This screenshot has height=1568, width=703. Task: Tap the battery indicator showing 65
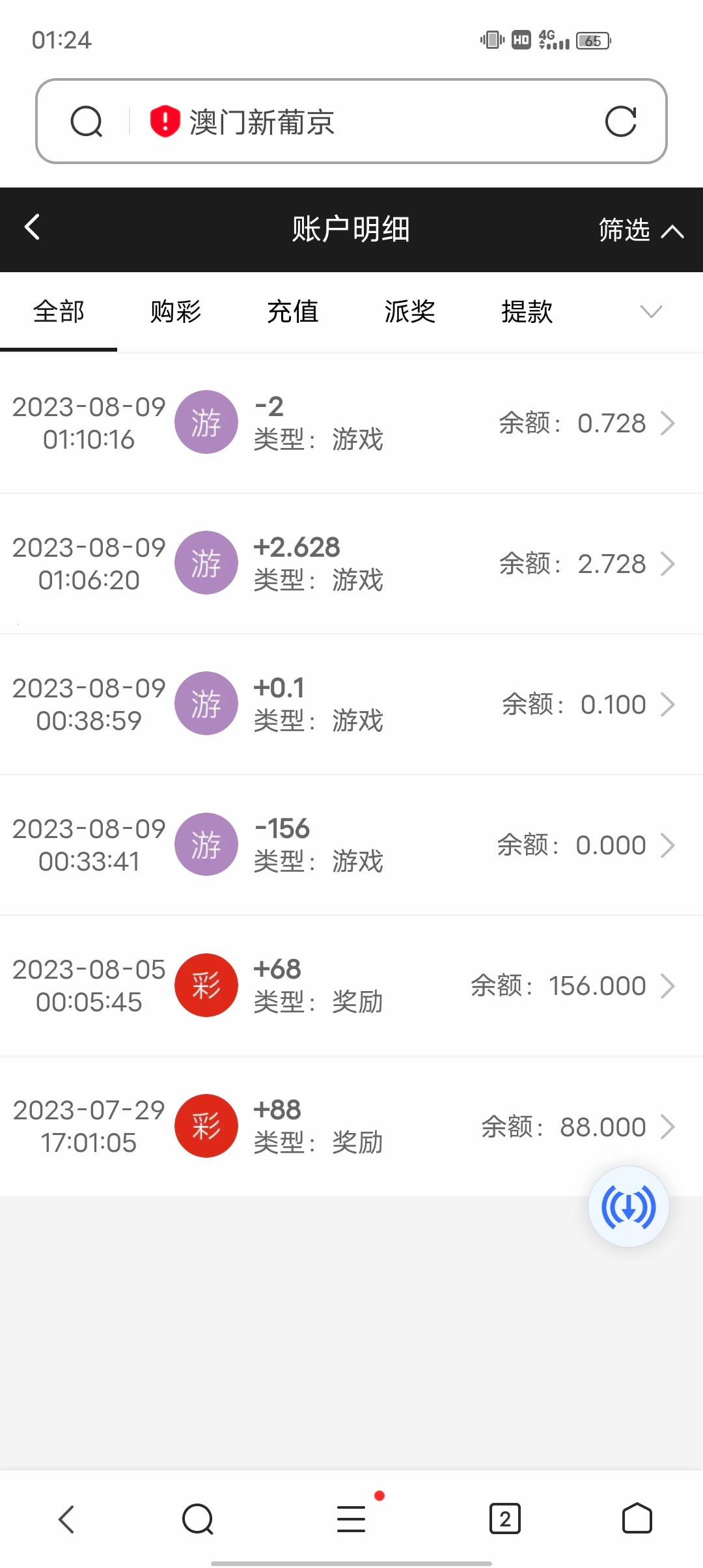pyautogui.click(x=591, y=40)
